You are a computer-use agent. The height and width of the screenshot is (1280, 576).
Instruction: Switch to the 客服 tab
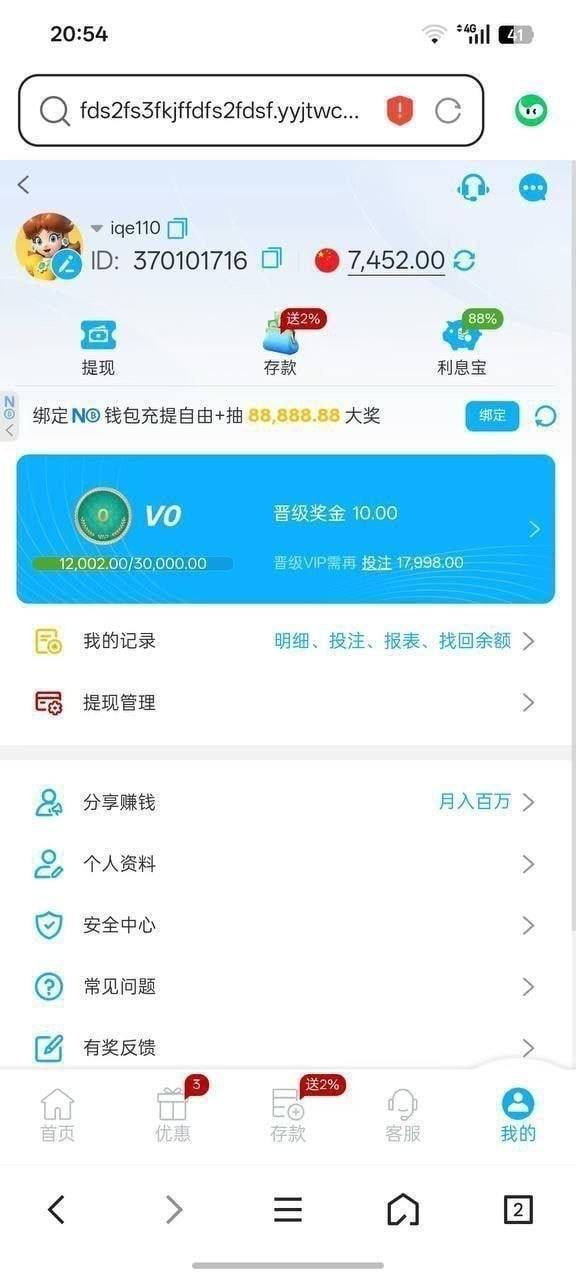pos(402,1115)
